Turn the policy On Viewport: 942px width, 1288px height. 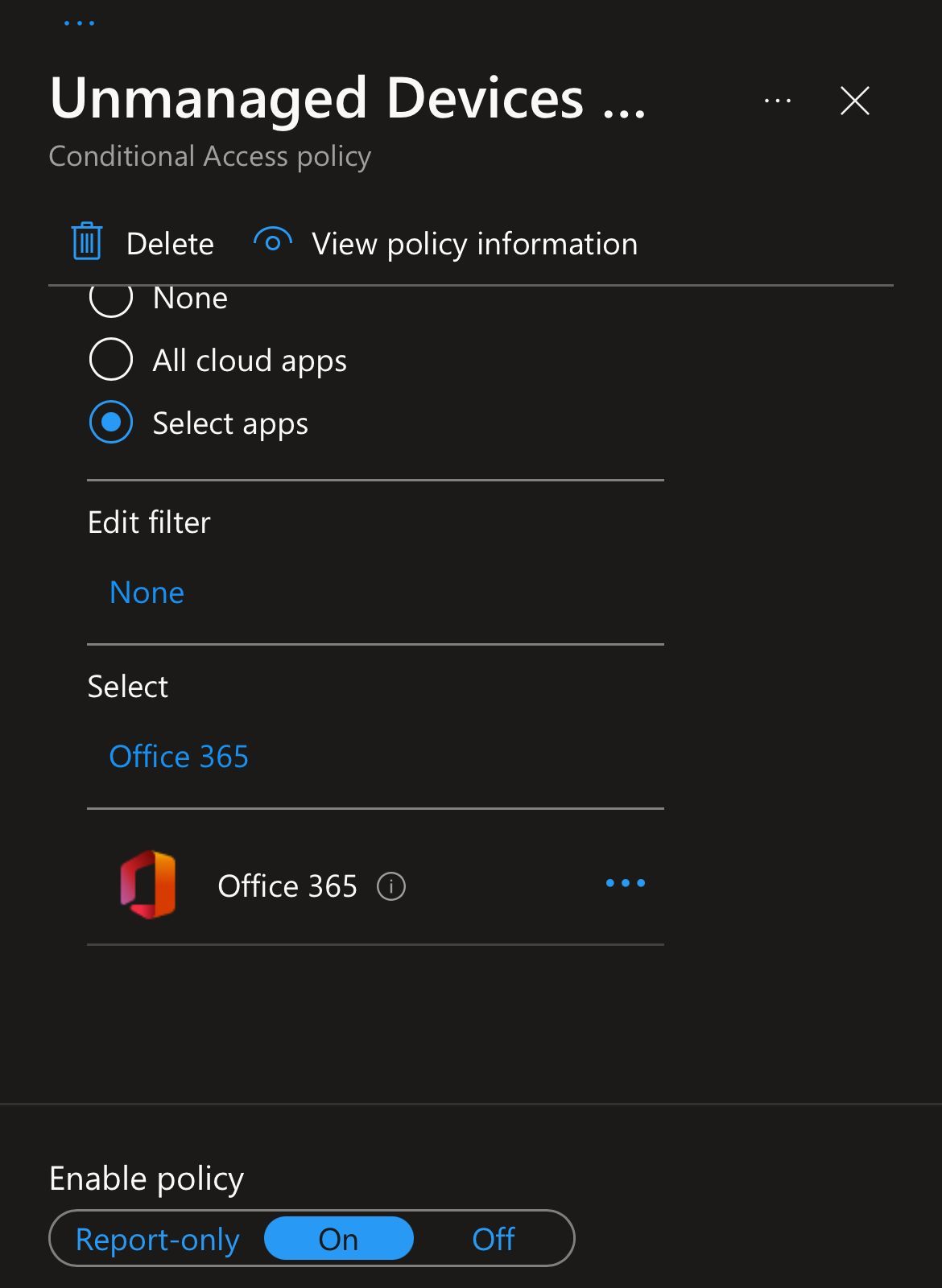click(x=338, y=1239)
